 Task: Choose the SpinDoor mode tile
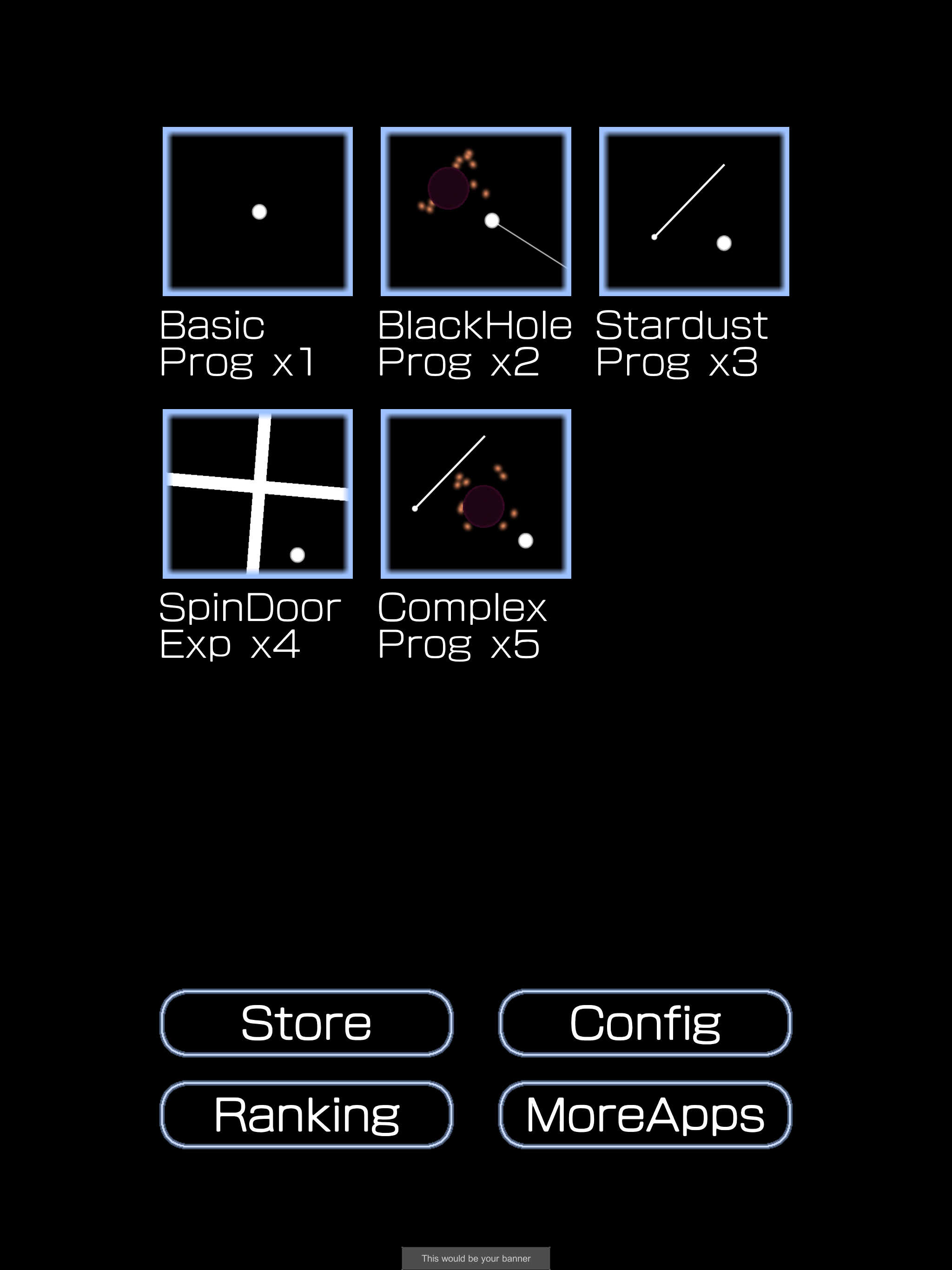pyautogui.click(x=257, y=493)
